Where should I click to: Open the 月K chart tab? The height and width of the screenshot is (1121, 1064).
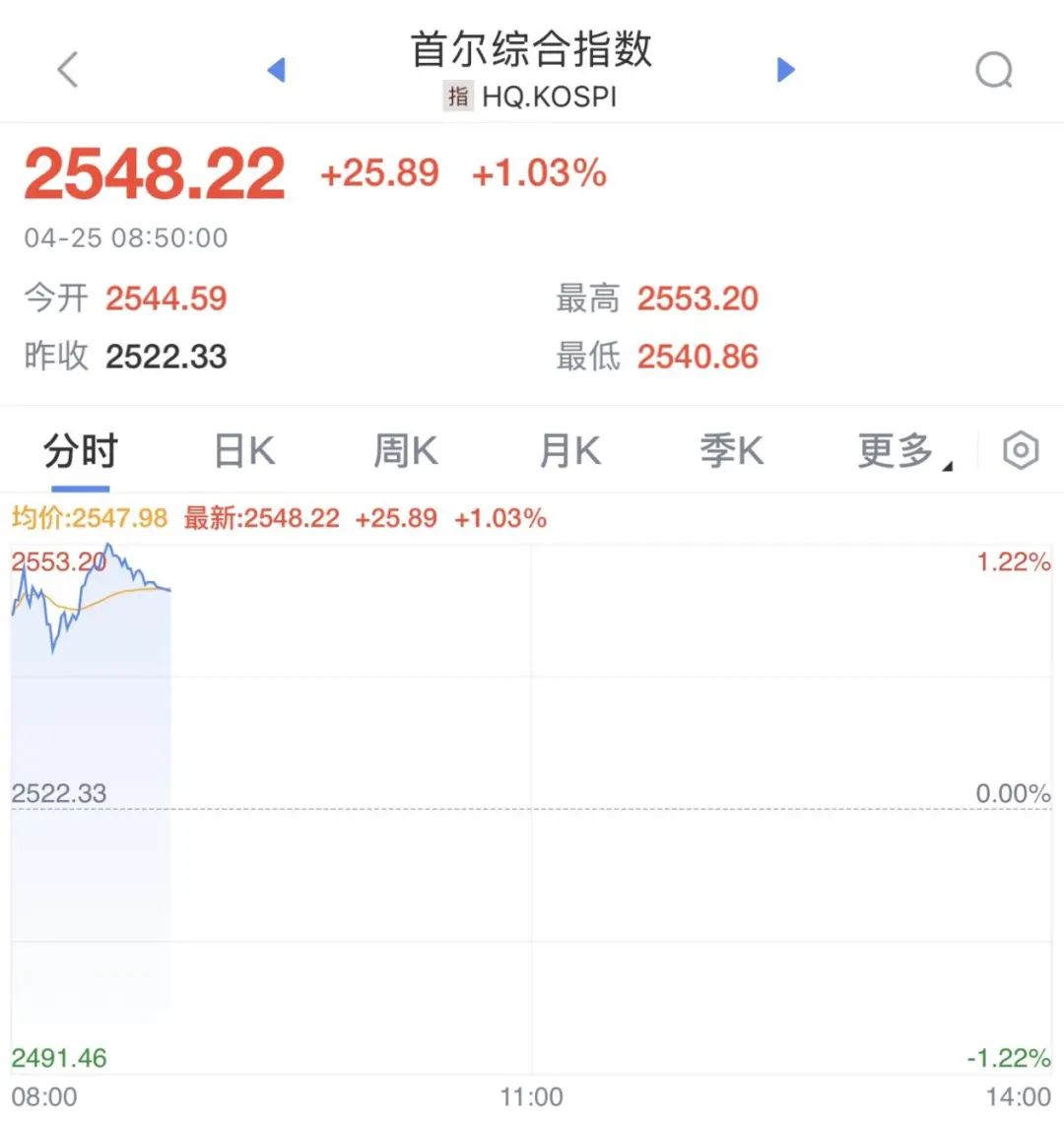tap(569, 451)
